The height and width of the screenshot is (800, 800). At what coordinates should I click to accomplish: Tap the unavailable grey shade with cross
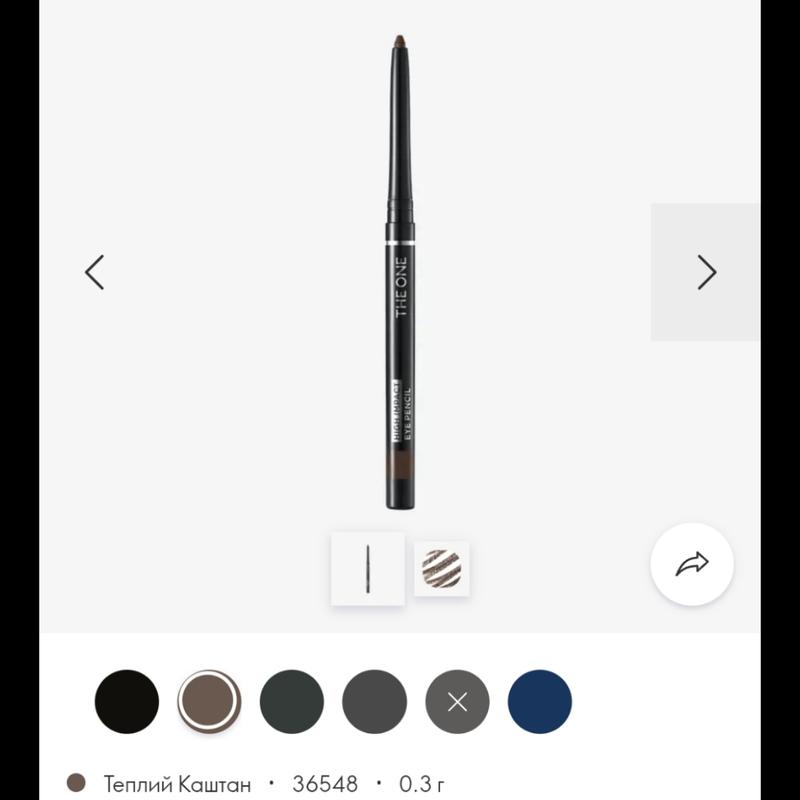pyautogui.click(x=457, y=702)
